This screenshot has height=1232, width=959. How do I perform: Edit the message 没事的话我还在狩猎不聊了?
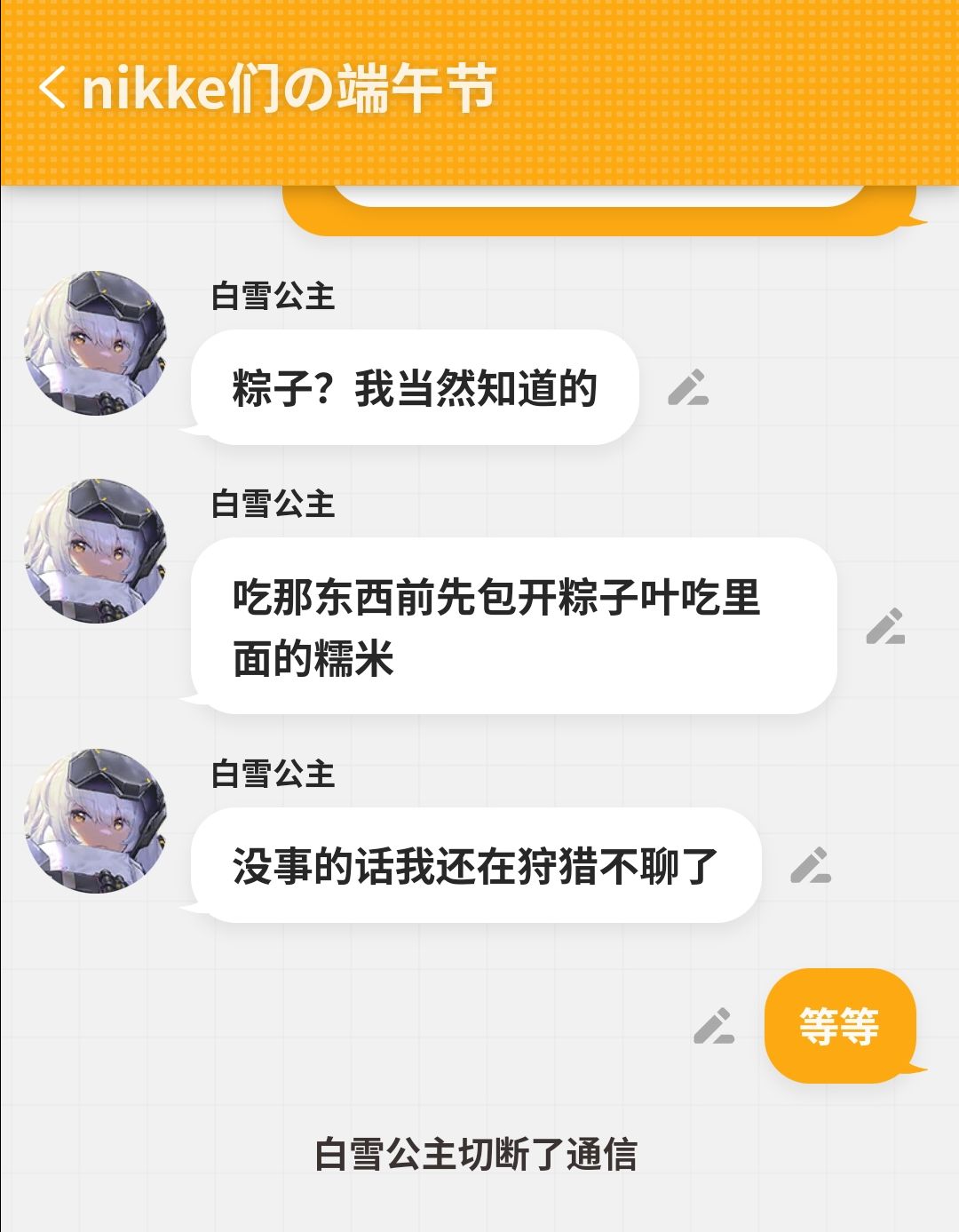pyautogui.click(x=811, y=865)
